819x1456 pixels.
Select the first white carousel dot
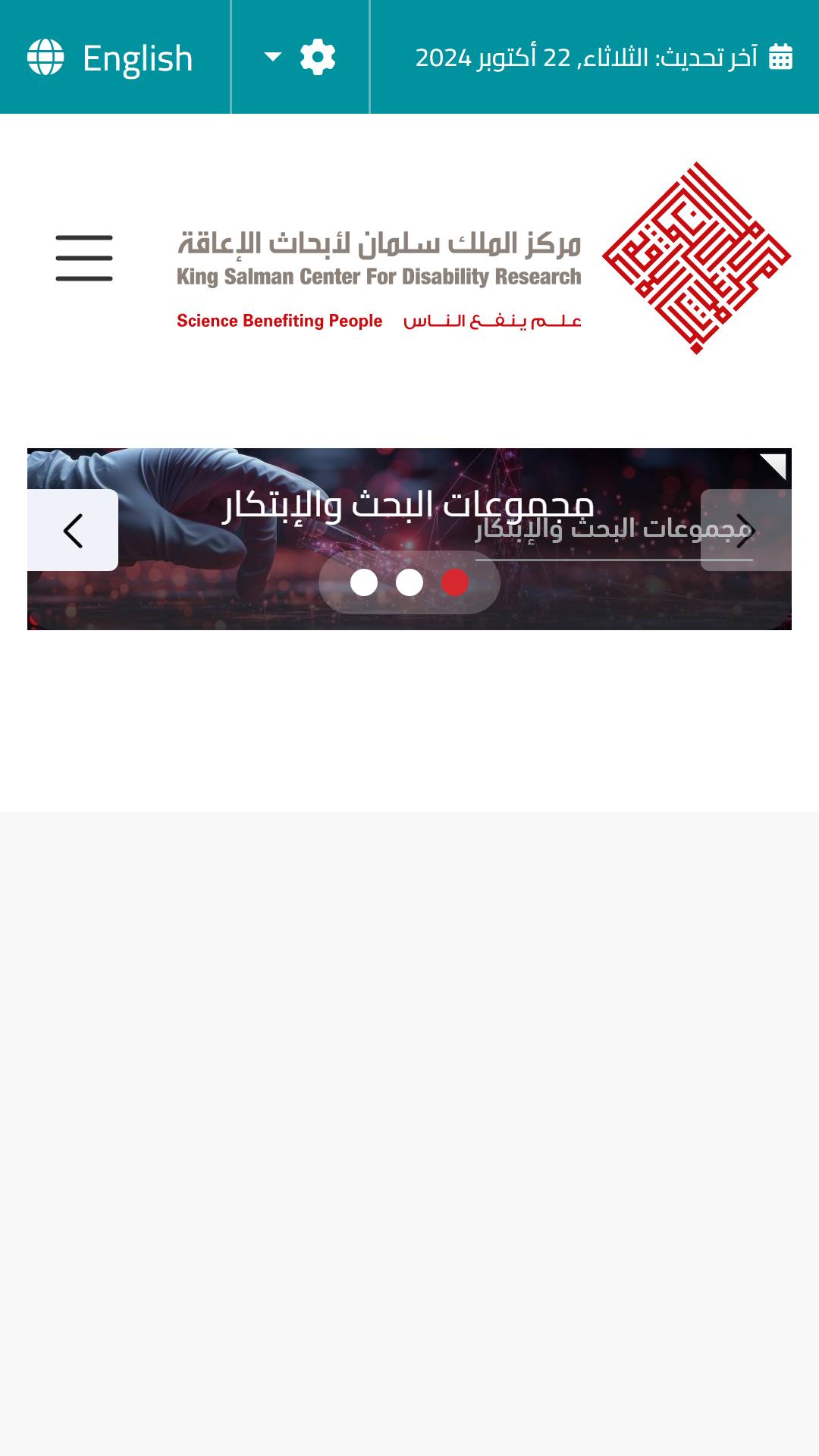point(364,582)
